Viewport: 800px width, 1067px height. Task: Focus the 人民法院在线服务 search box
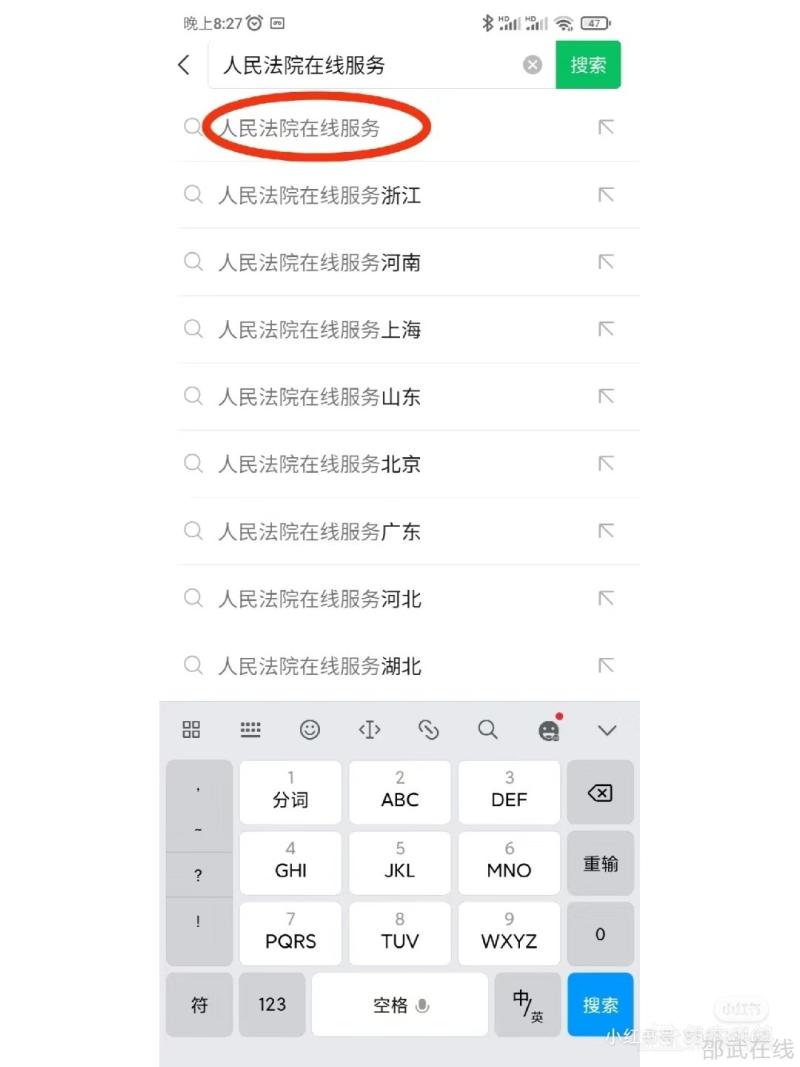pos(365,65)
